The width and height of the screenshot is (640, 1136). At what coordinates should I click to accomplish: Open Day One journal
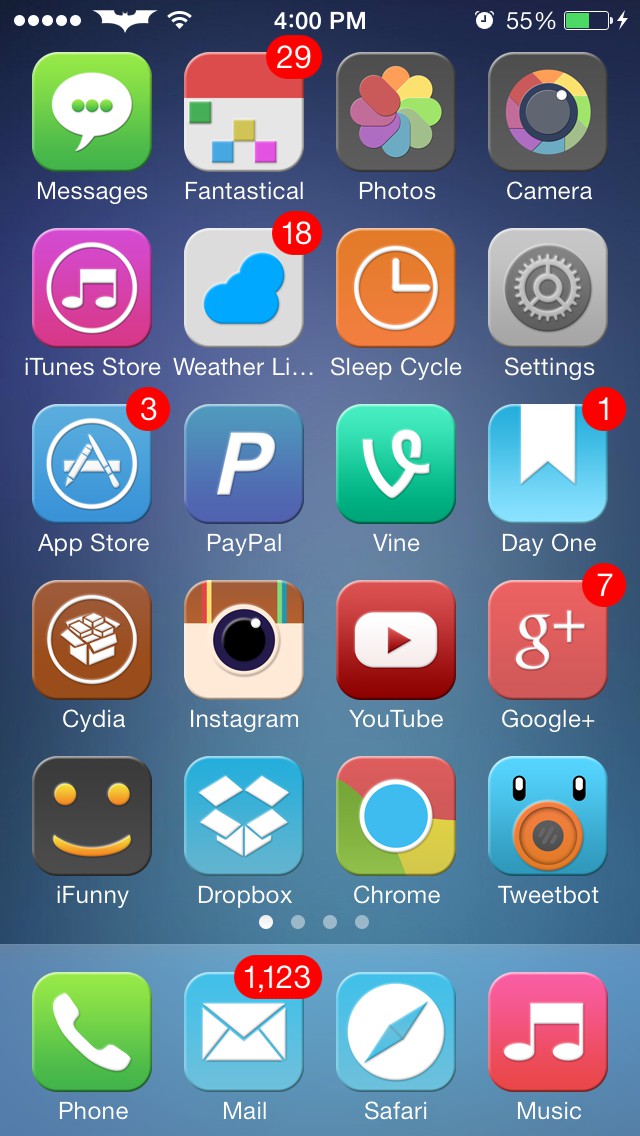(x=548, y=463)
